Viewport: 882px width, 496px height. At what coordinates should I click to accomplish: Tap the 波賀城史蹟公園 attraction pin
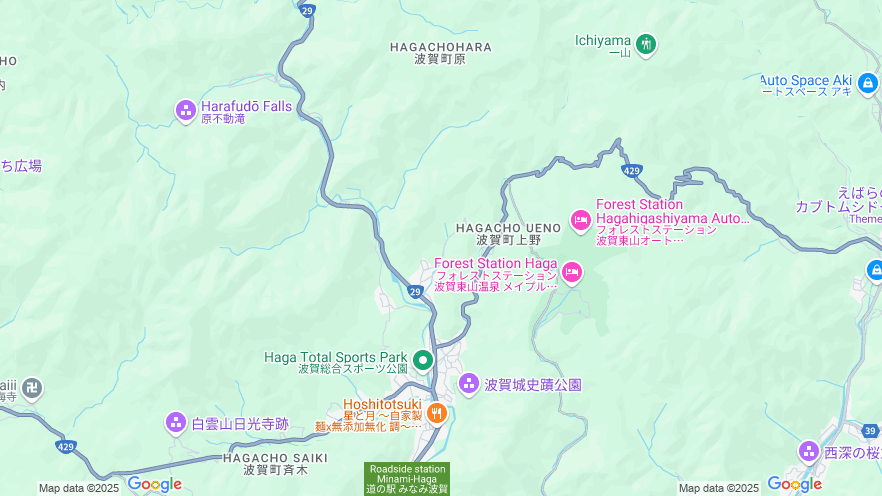[468, 383]
